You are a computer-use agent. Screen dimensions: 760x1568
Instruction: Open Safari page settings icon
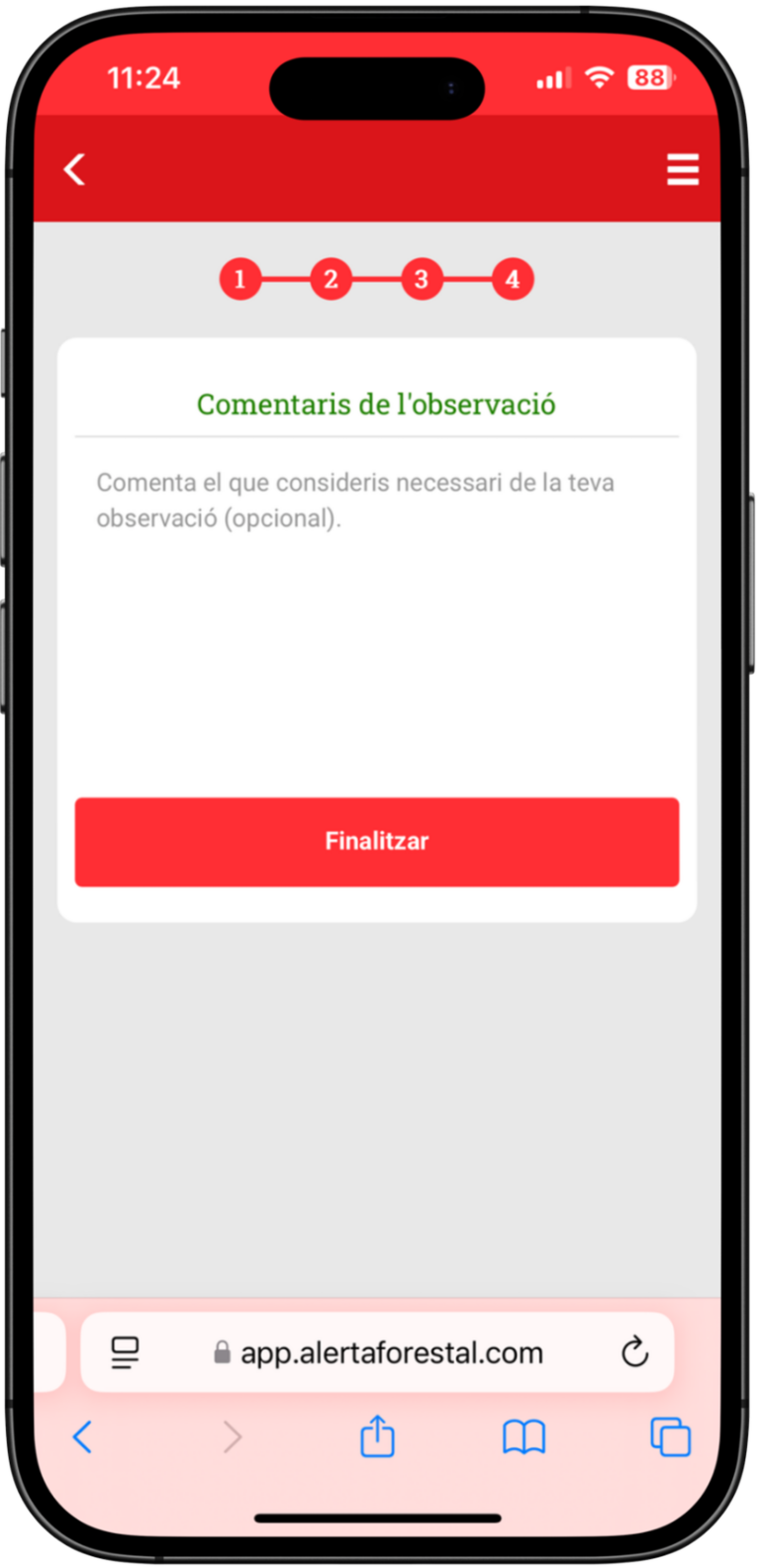126,1352
